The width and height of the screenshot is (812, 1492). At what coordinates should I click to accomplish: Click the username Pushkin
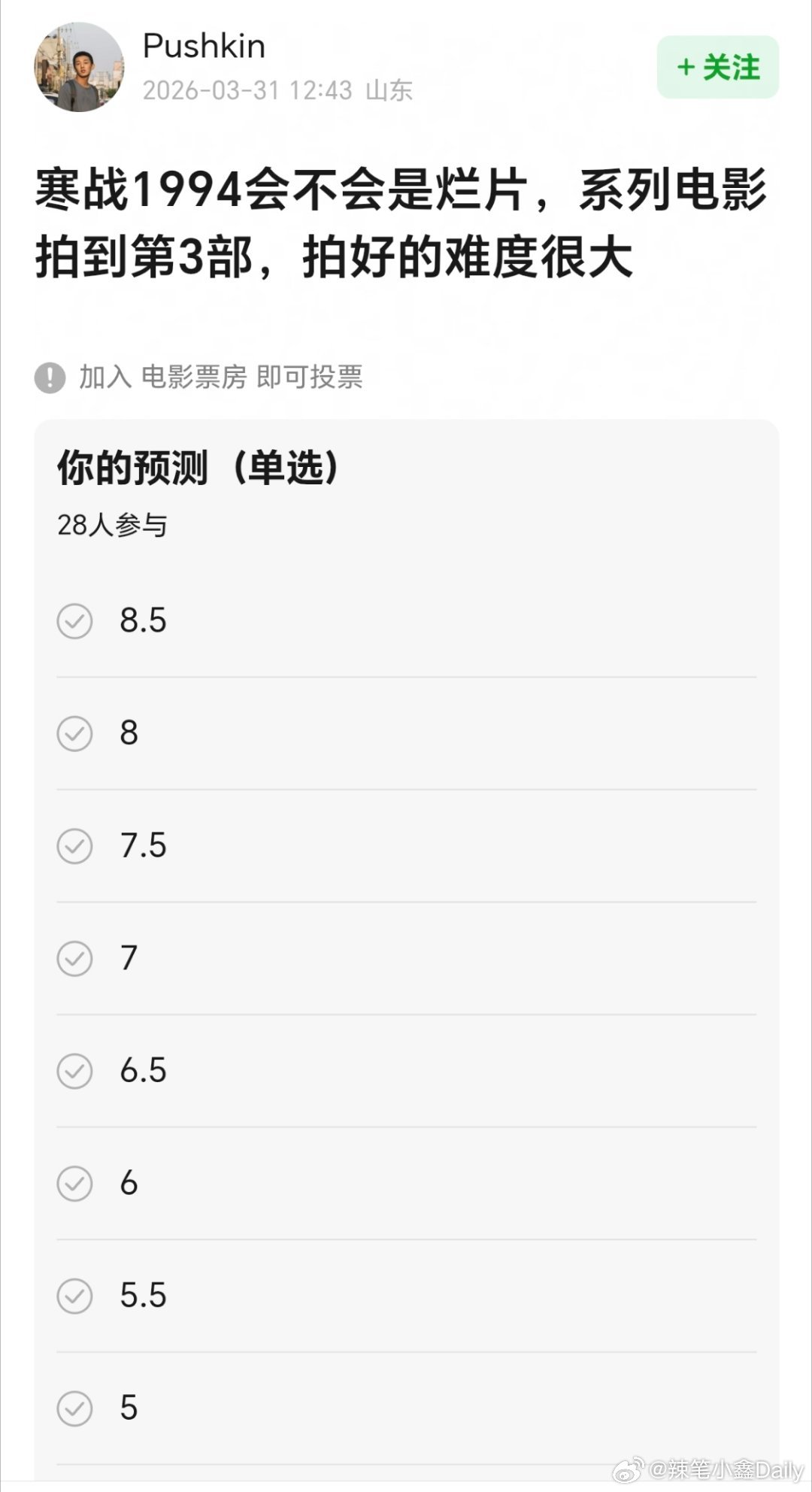[x=204, y=45]
